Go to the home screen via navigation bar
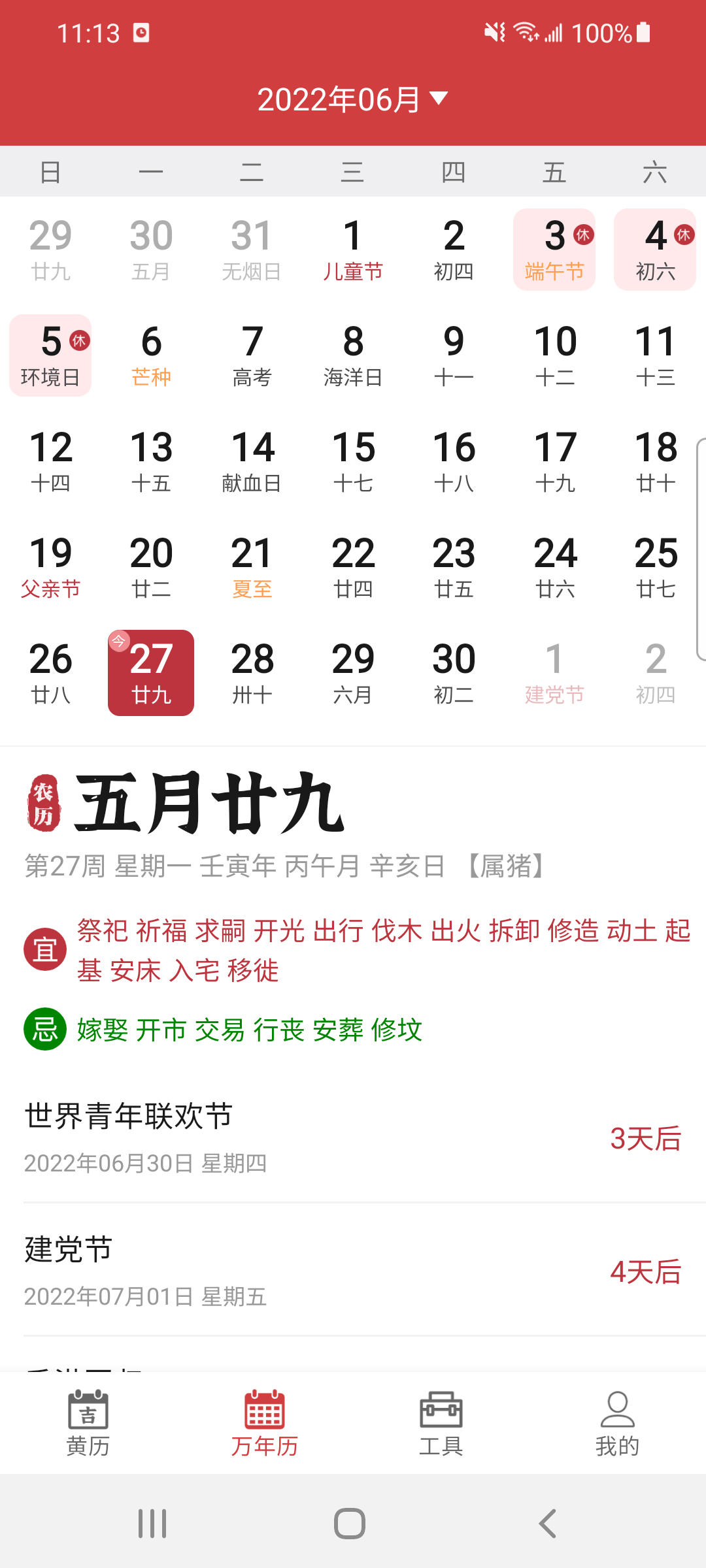 coord(350,1524)
